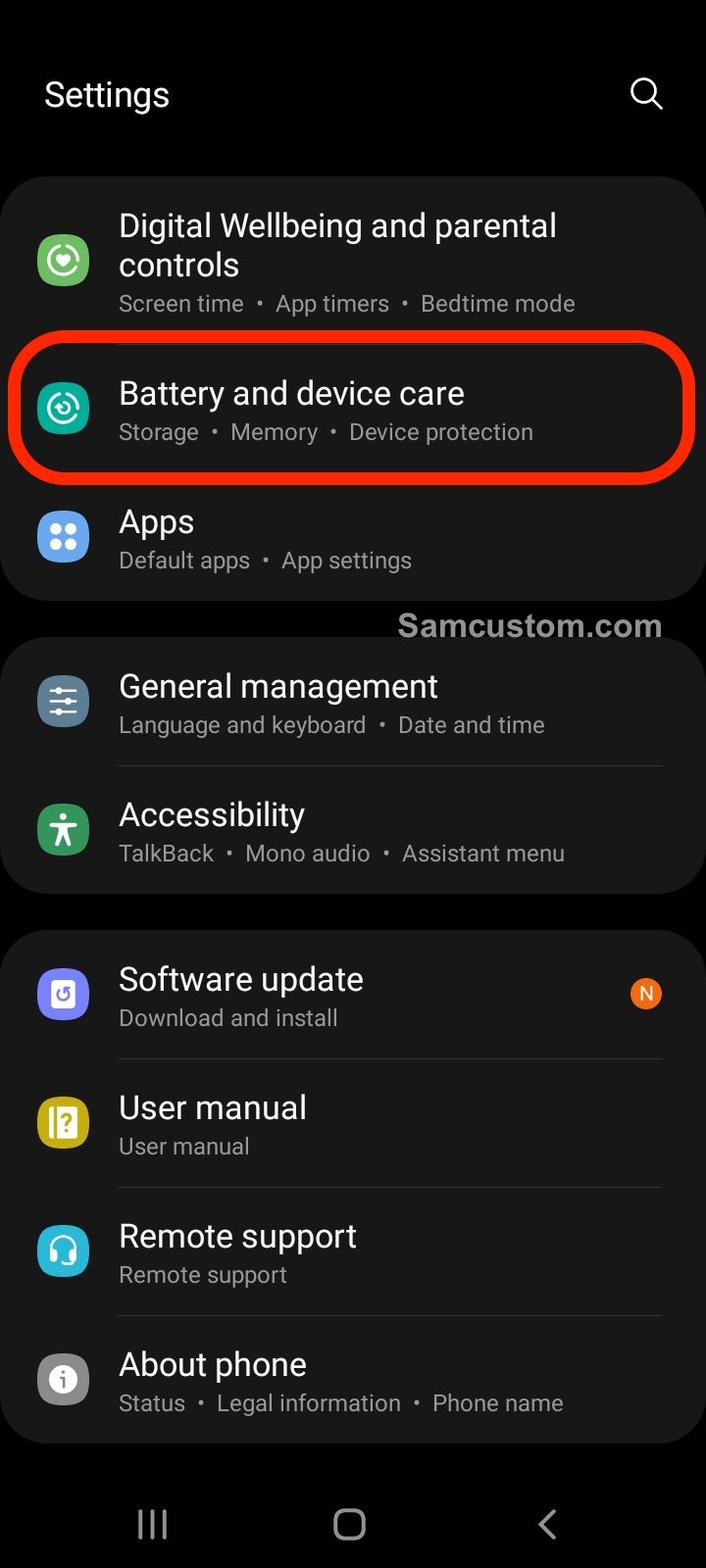Tap the system home button
This screenshot has height=1568, width=706.
click(350, 1524)
